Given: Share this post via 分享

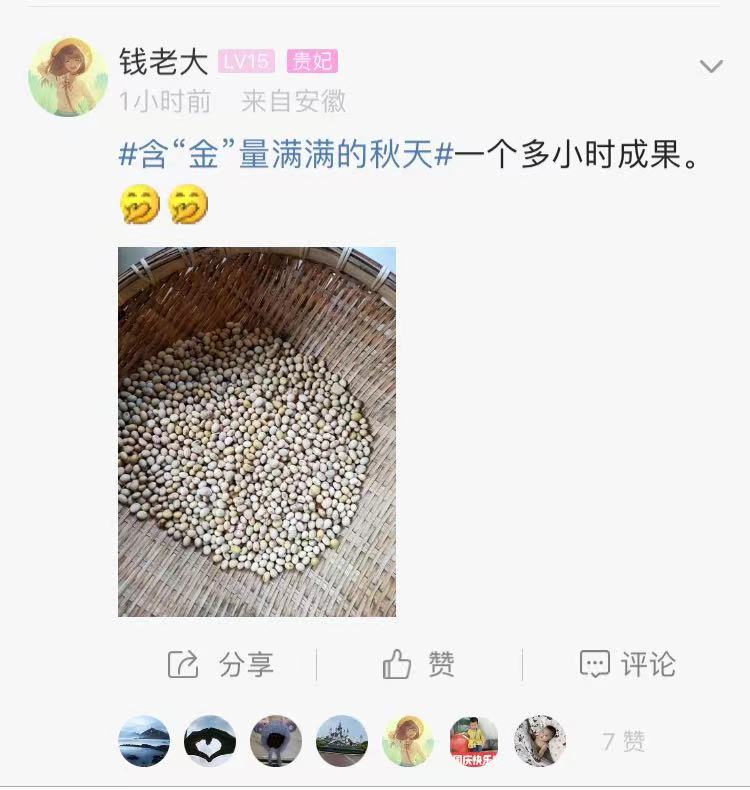Looking at the screenshot, I should (x=220, y=664).
